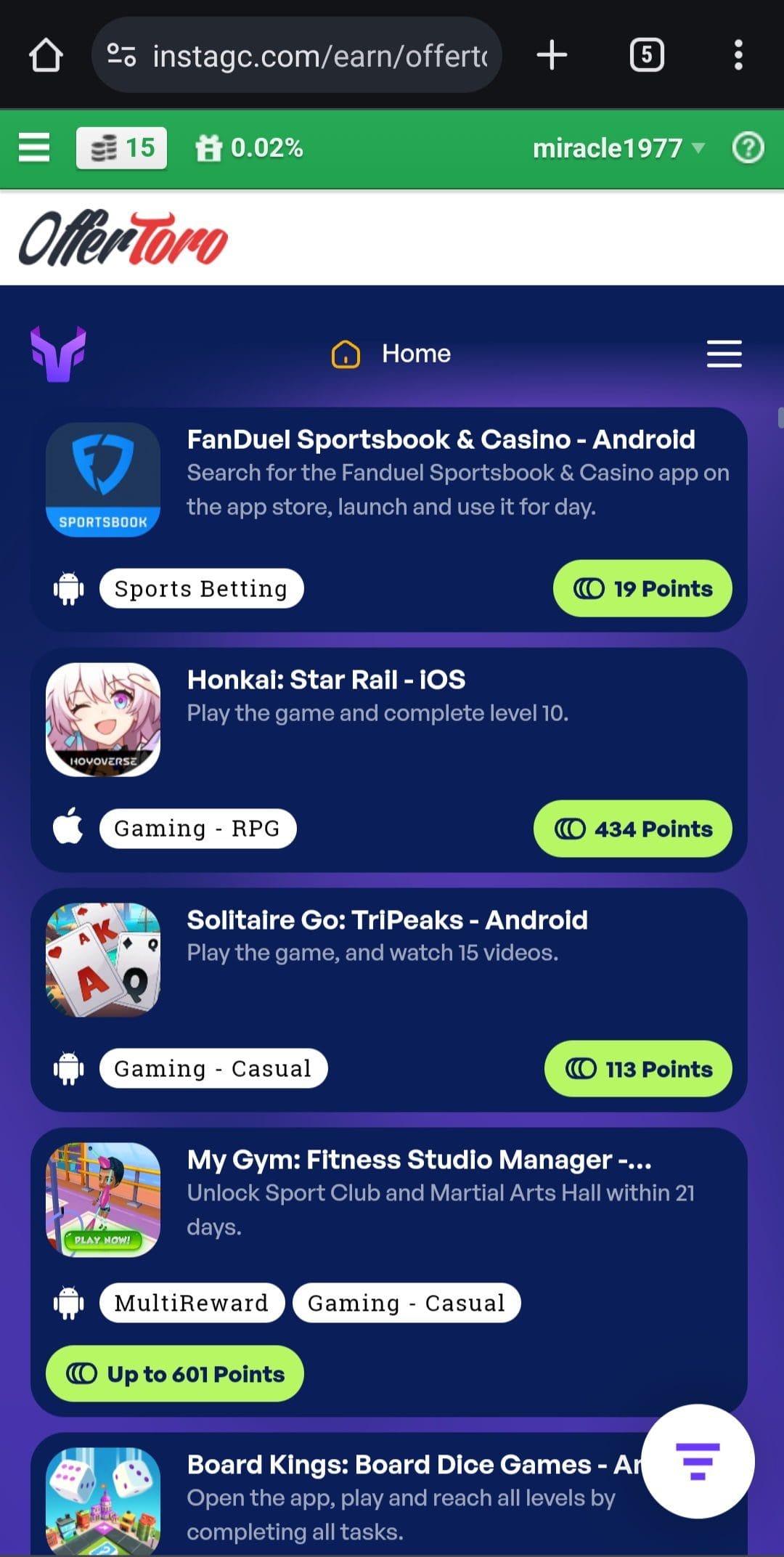This screenshot has height=1557, width=784.
Task: Open the green site menu drawer
Action: pyautogui.click(x=34, y=148)
